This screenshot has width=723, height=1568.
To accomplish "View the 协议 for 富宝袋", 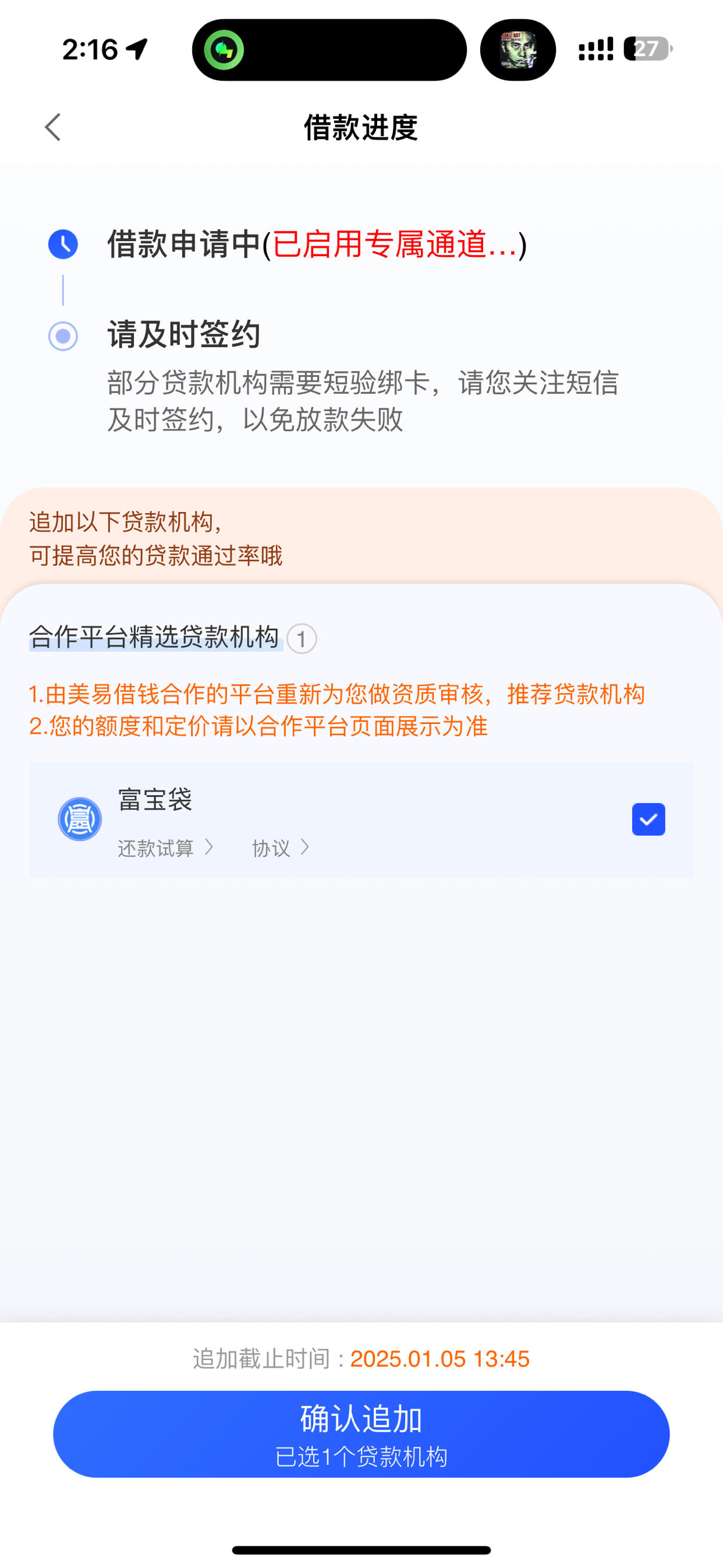I will point(281,848).
